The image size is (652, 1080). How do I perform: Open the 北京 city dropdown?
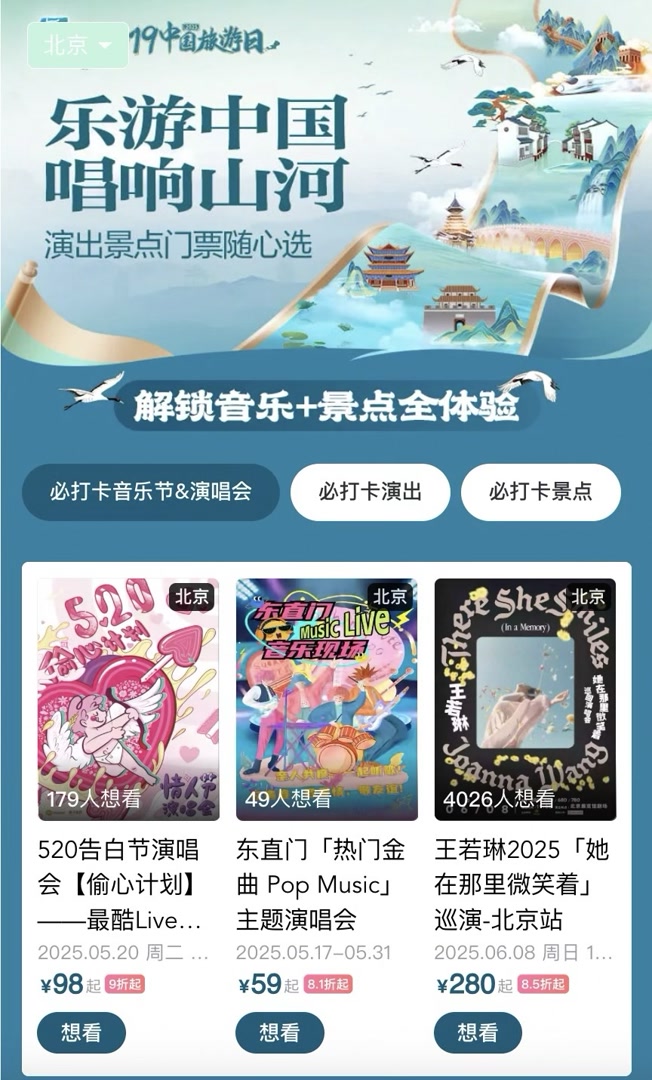78,46
